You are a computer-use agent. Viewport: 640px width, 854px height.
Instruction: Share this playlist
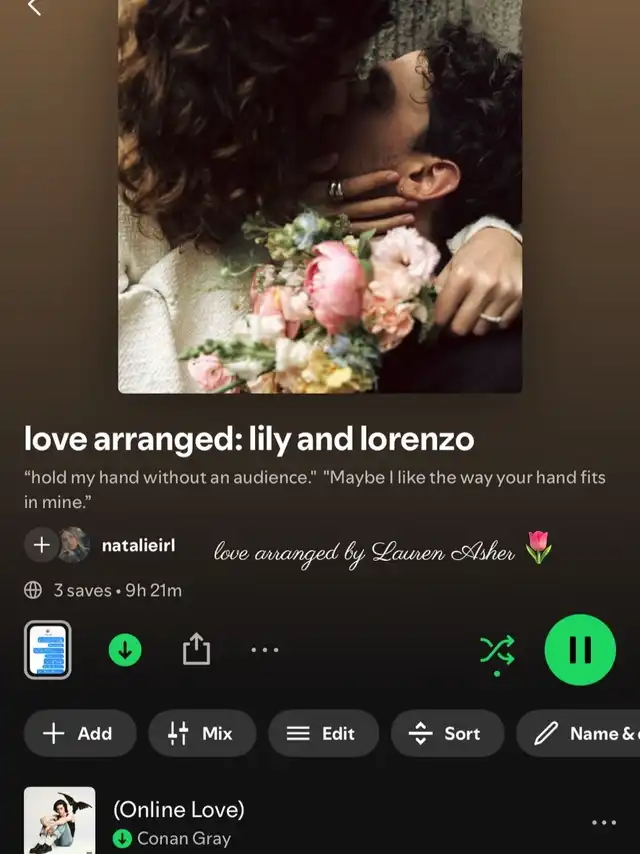197,651
